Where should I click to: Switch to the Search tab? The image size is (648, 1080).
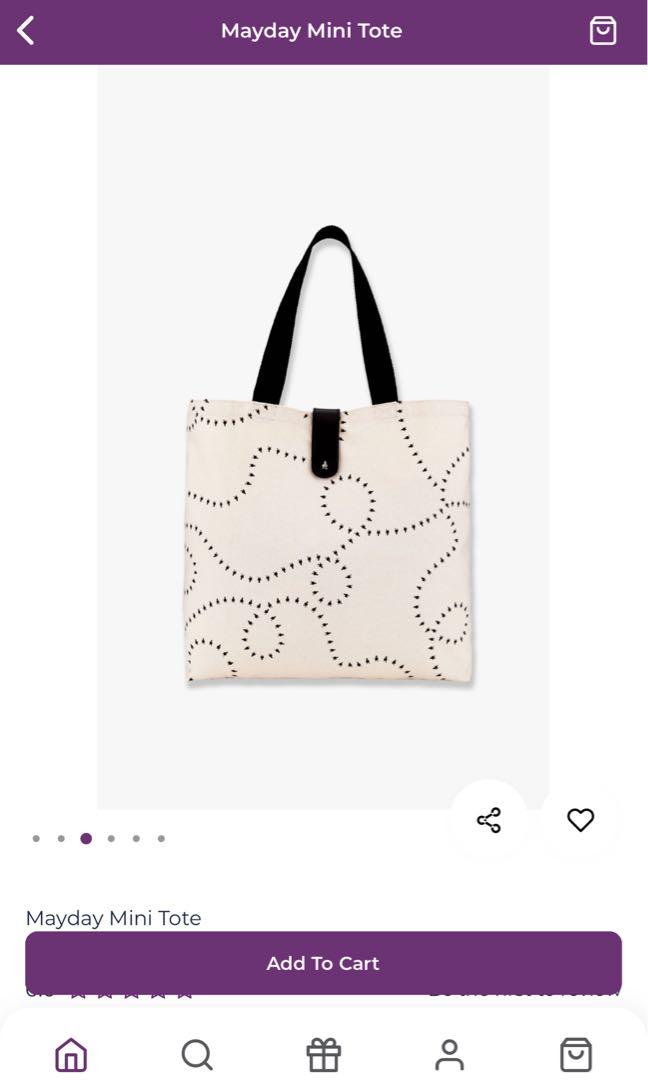(x=197, y=1054)
